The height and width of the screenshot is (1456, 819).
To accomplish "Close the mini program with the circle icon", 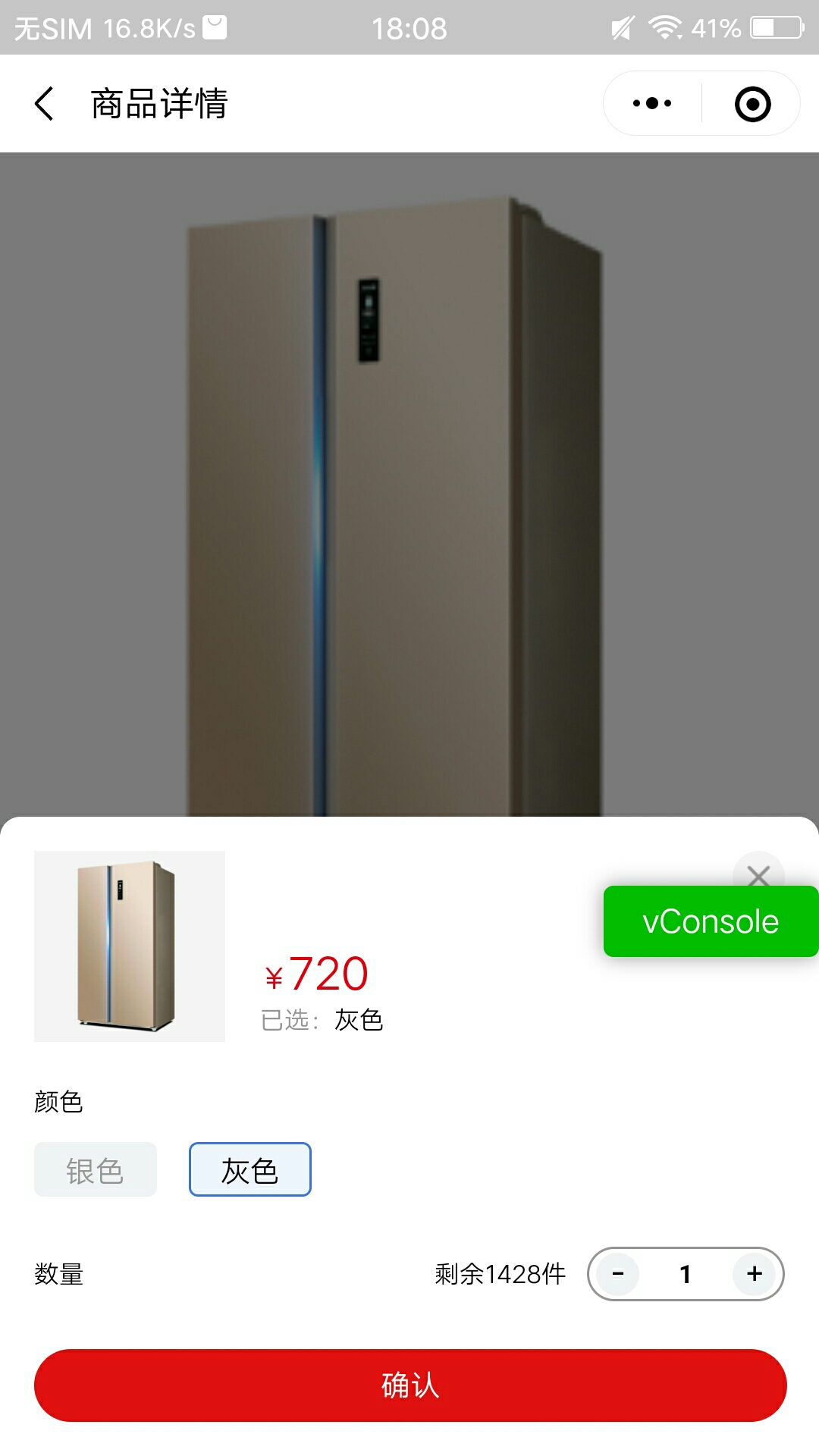I will 752,104.
